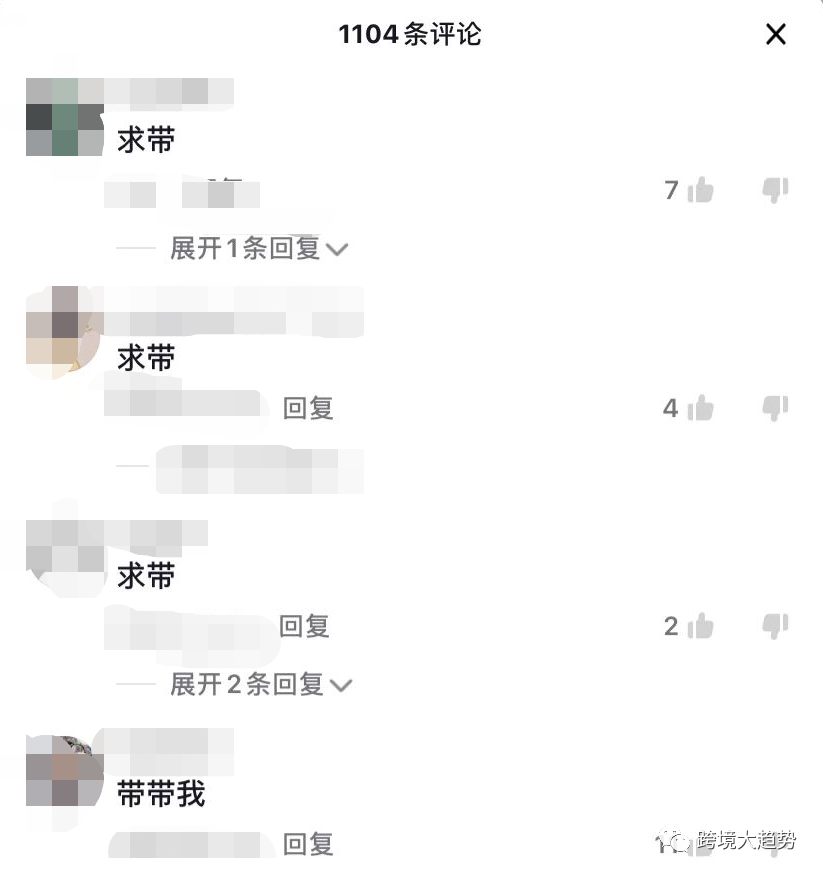Screen dimensions: 823x876
Task: Like the comment with 7 likes
Action: point(701,189)
